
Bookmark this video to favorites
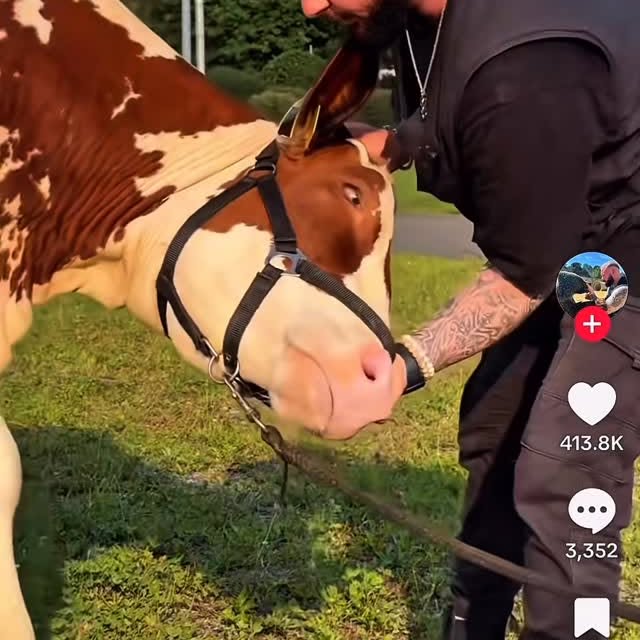click(x=592, y=617)
